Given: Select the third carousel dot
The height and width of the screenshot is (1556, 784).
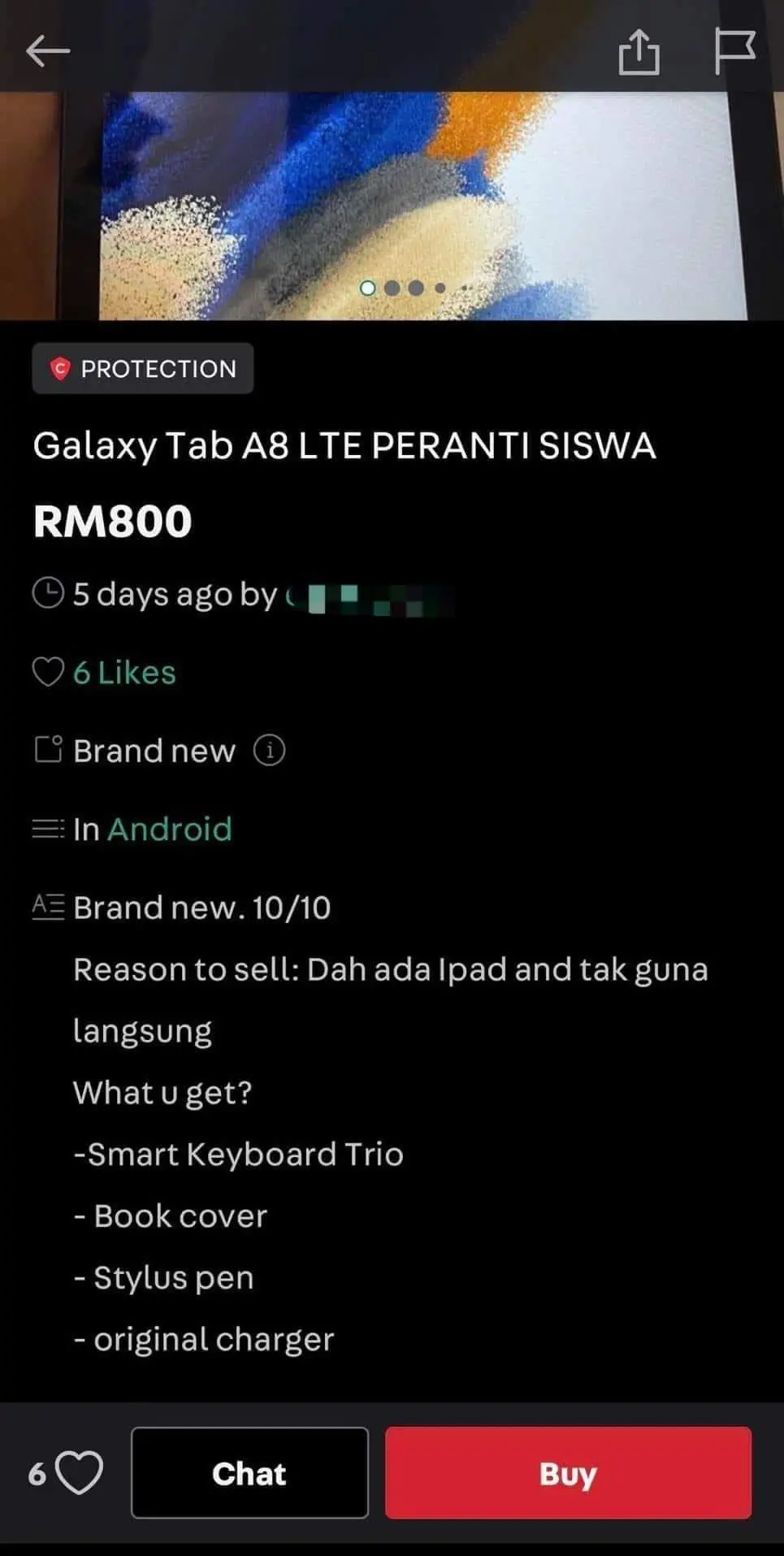Looking at the screenshot, I should (418, 288).
